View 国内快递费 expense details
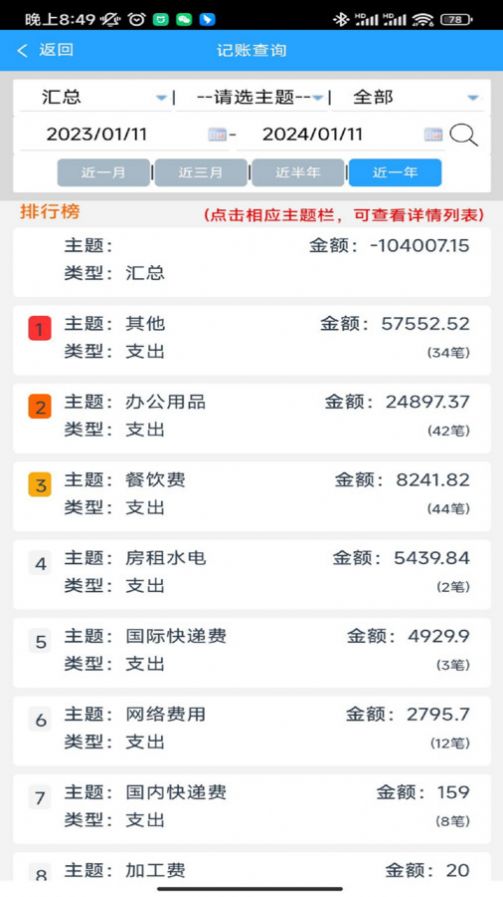Image resolution: width=503 pixels, height=897 pixels. point(252,809)
